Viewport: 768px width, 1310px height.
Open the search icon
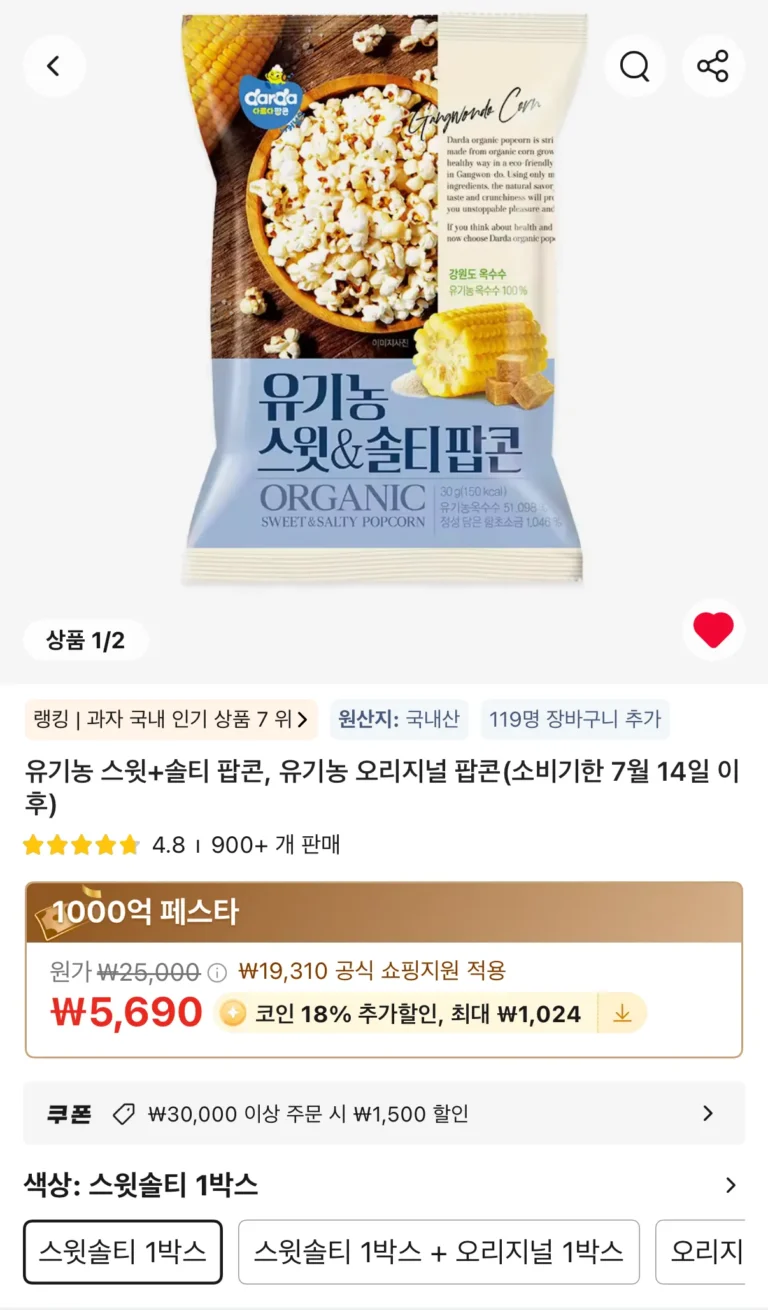635,66
